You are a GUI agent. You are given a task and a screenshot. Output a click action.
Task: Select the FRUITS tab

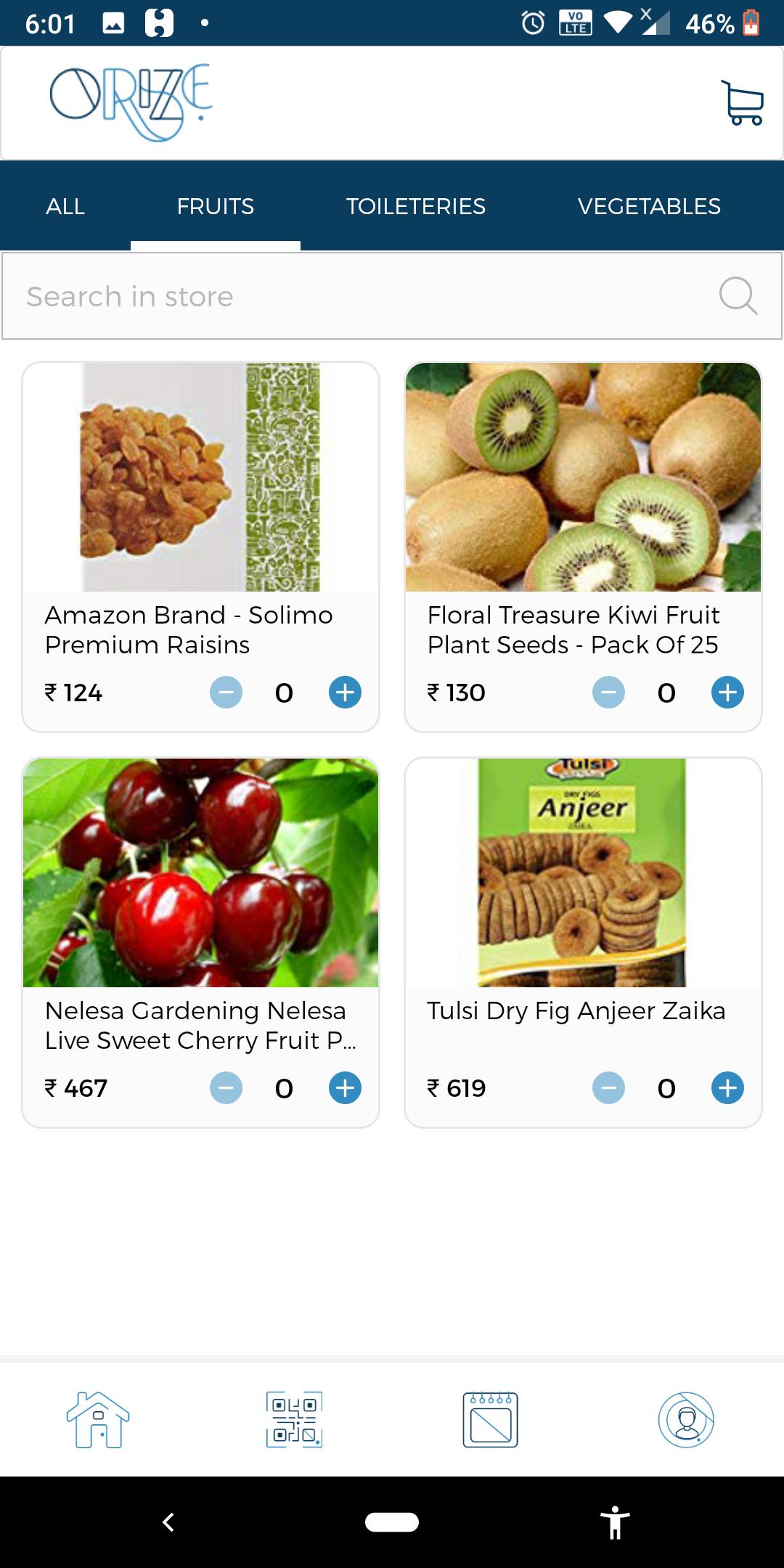click(x=216, y=206)
